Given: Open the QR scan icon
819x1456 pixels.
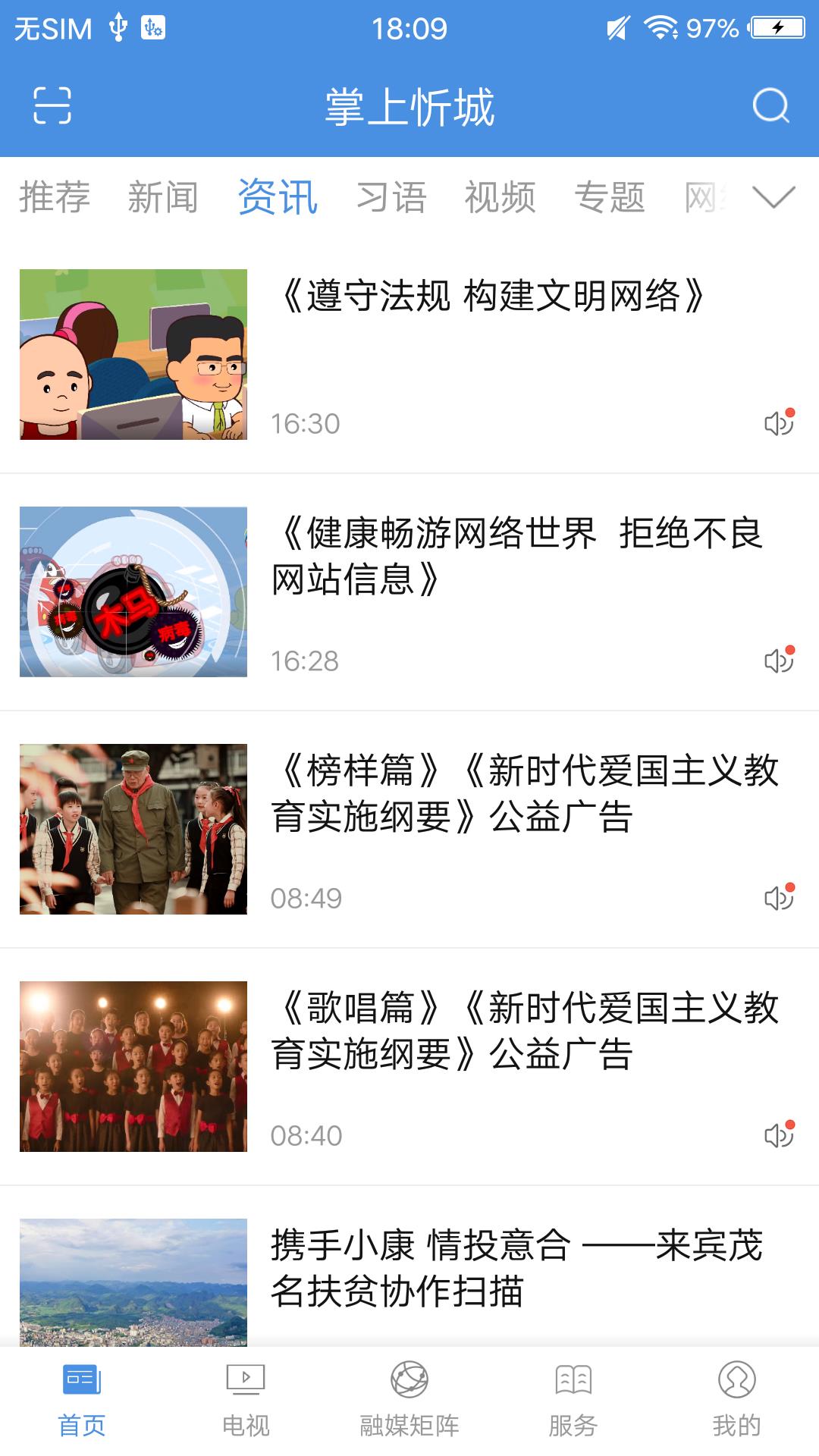Looking at the screenshot, I should (52, 105).
